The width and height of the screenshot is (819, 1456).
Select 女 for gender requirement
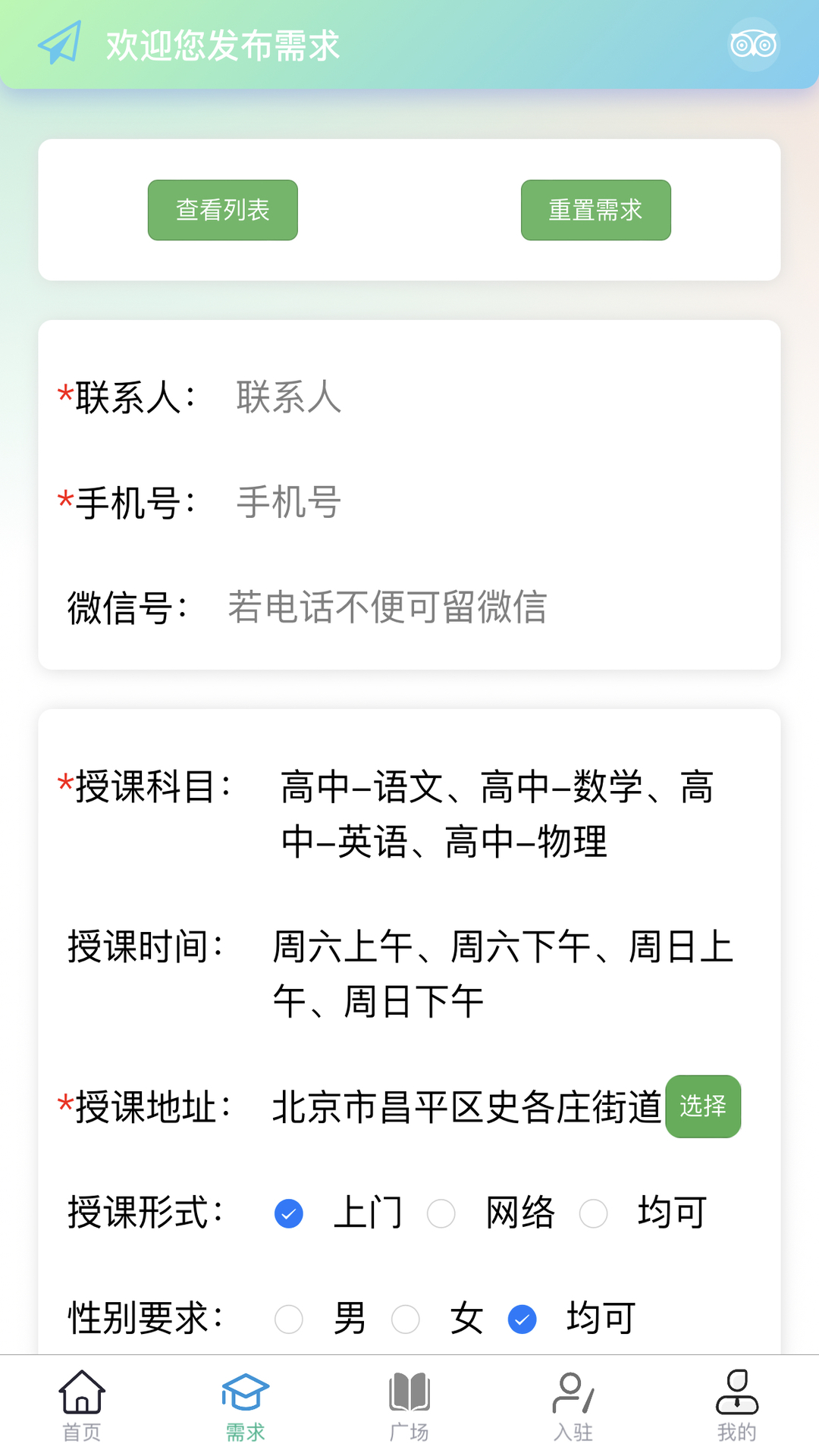(x=406, y=1318)
